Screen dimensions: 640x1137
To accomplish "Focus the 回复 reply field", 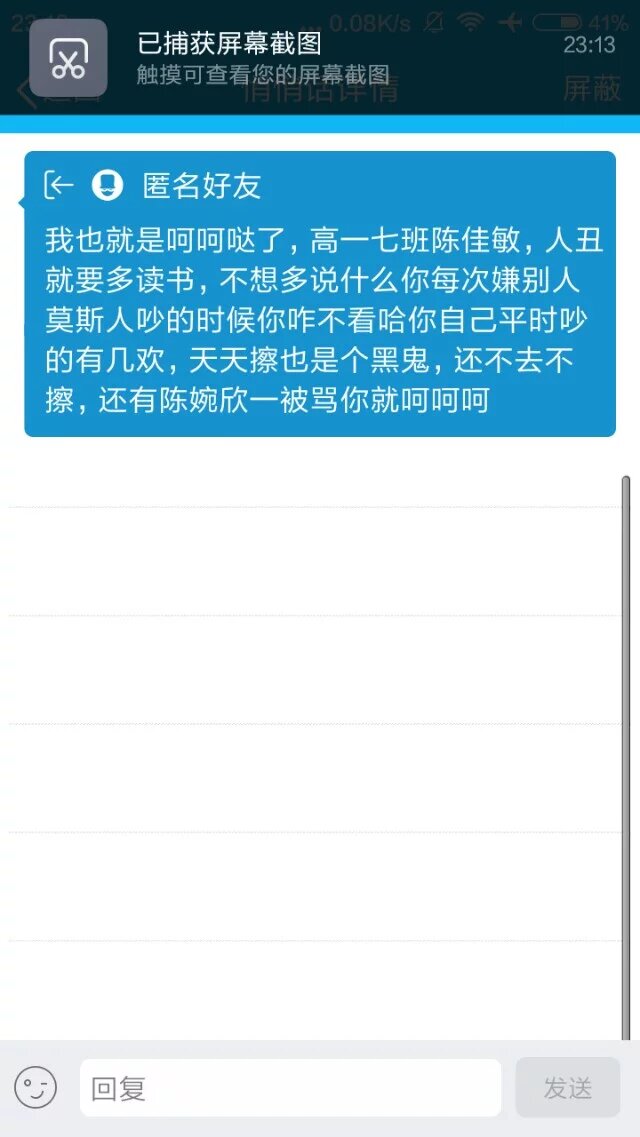I will (290, 1087).
